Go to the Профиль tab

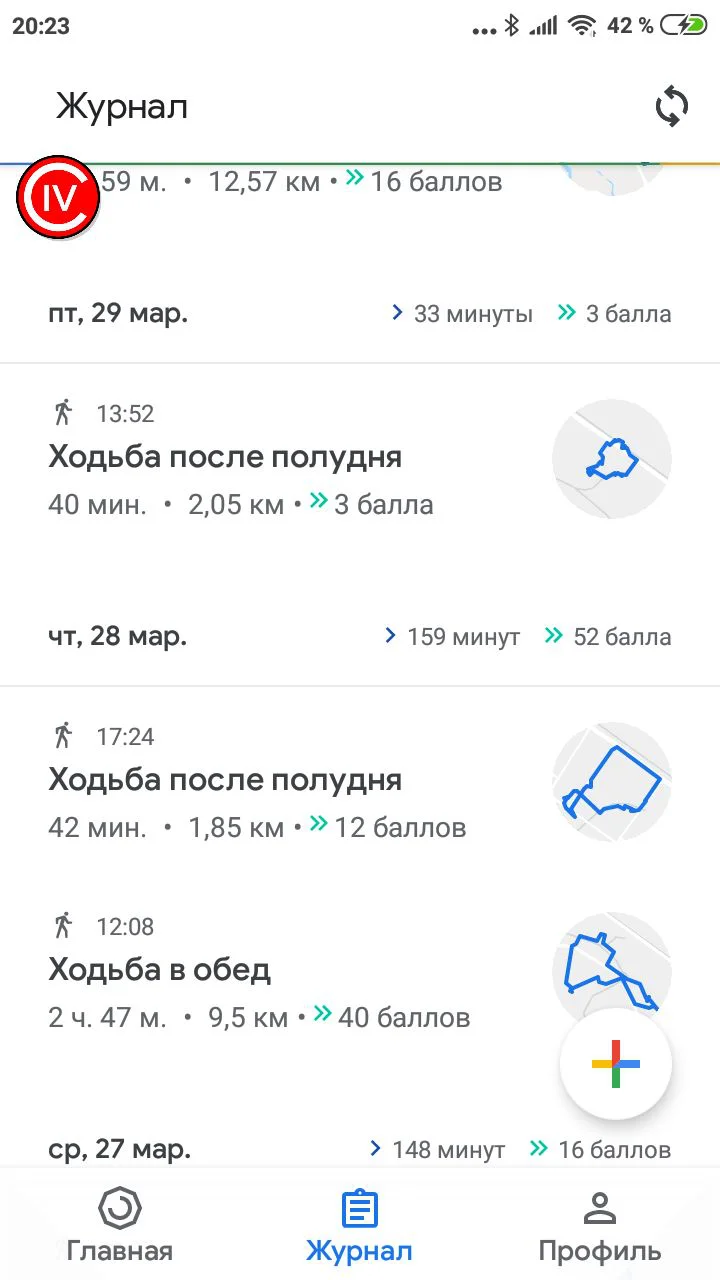click(x=599, y=1226)
